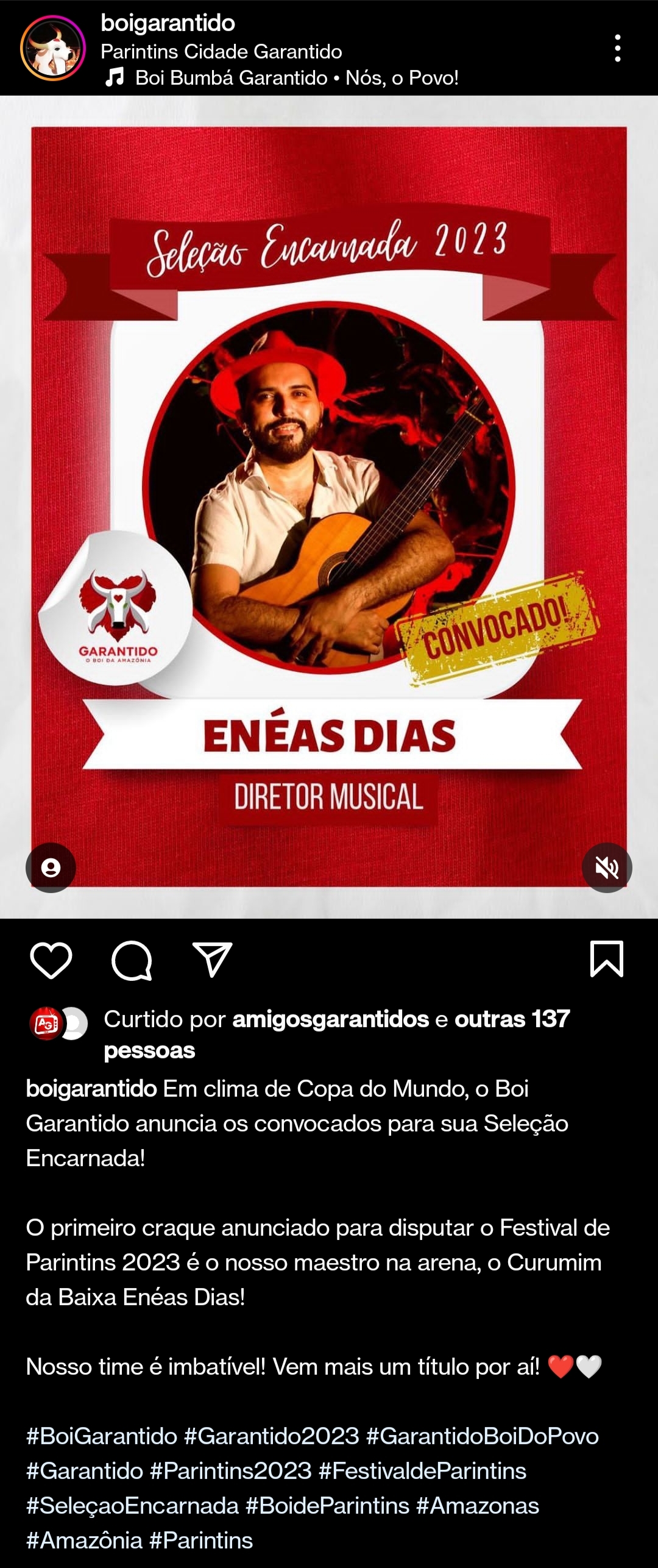Open the amigosgarantidos profile from likes
The width and height of the screenshot is (658, 1568).
(331, 1019)
